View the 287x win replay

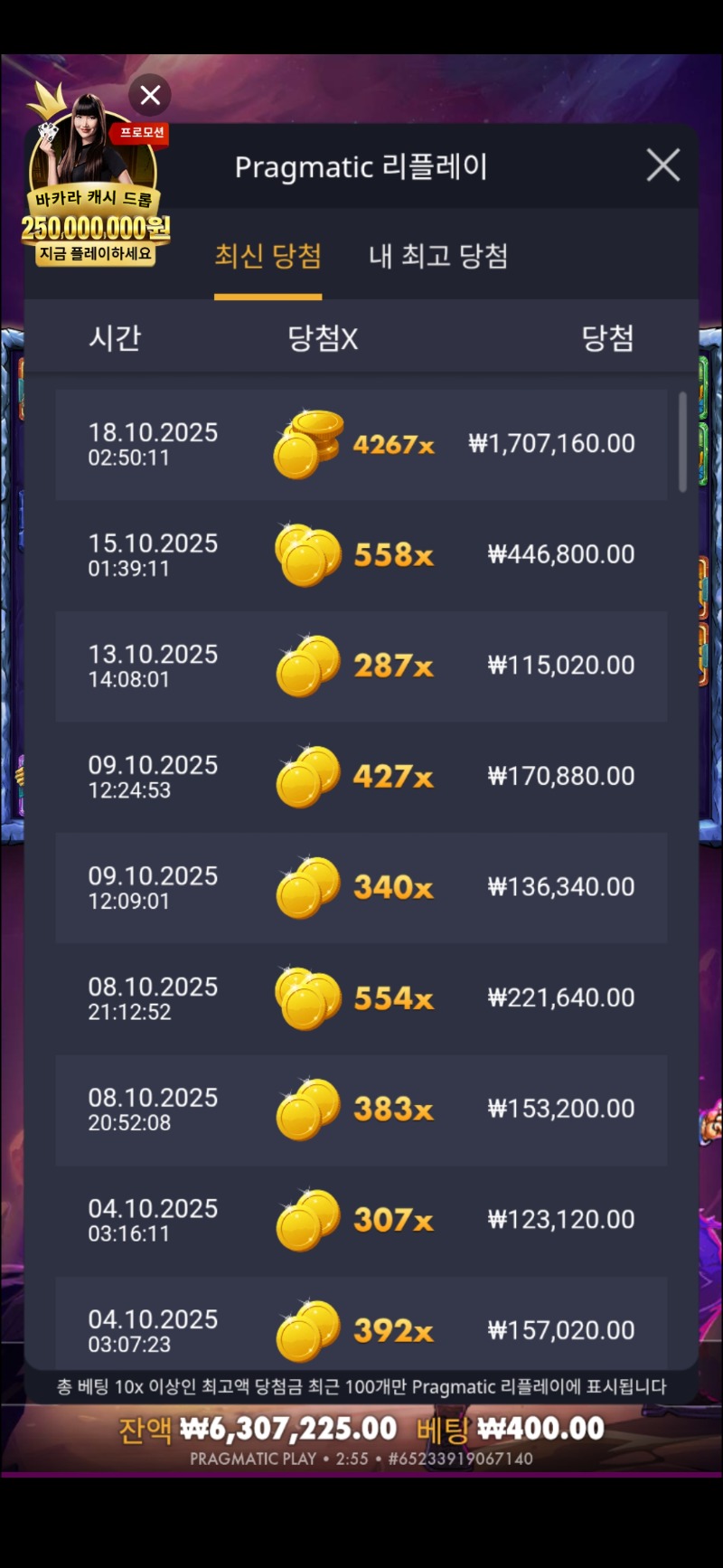click(361, 666)
